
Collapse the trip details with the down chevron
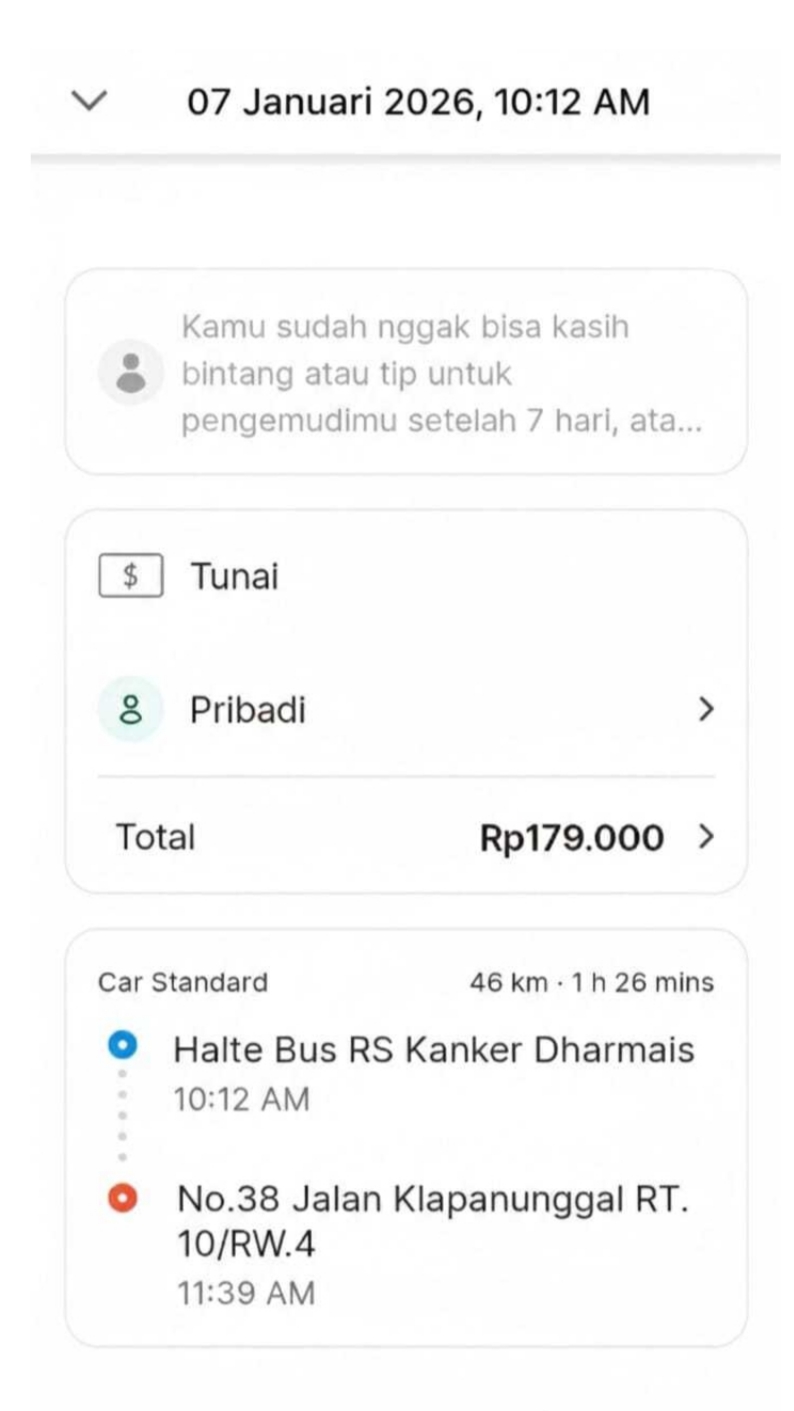coord(90,101)
